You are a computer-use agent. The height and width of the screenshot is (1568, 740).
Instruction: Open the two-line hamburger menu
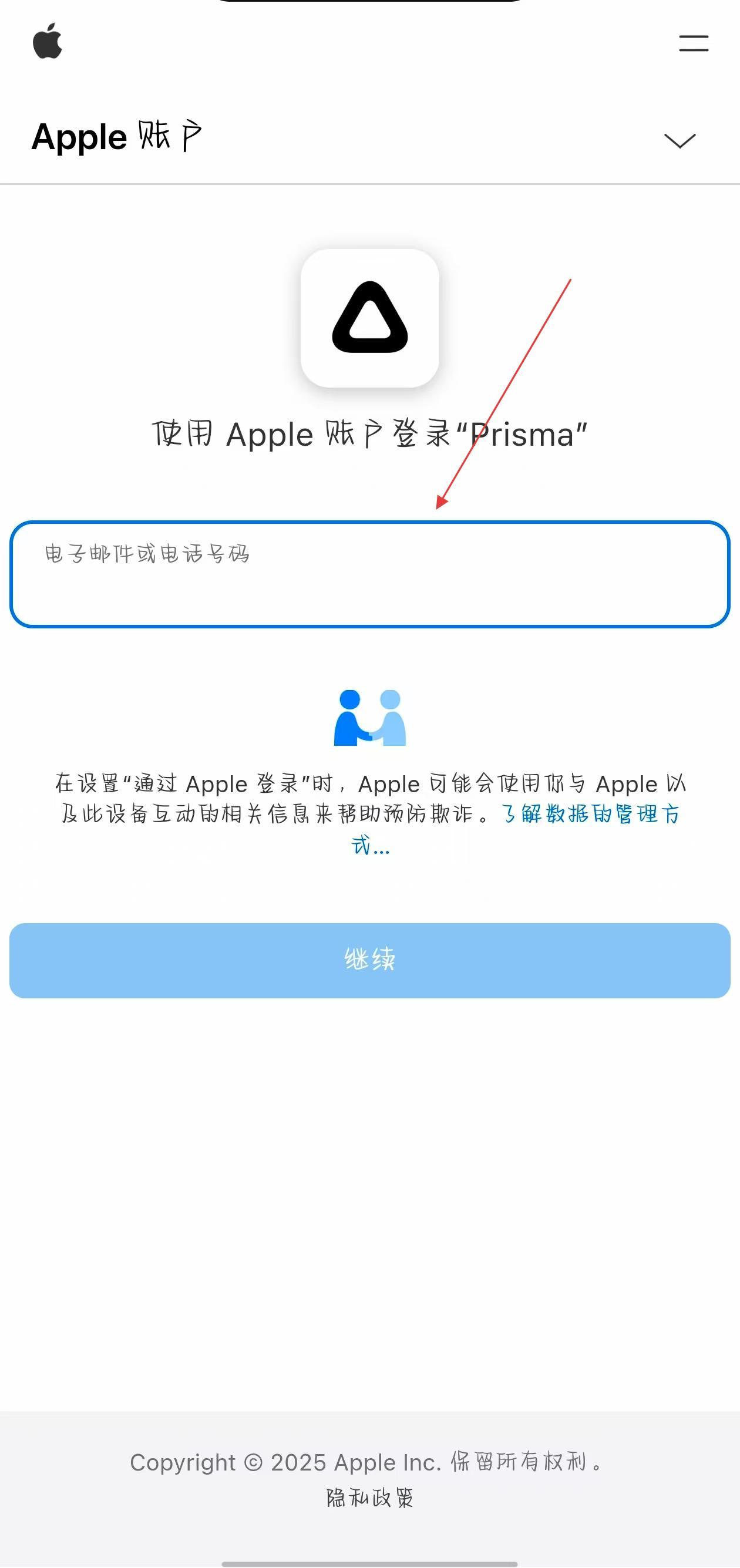pyautogui.click(x=693, y=43)
